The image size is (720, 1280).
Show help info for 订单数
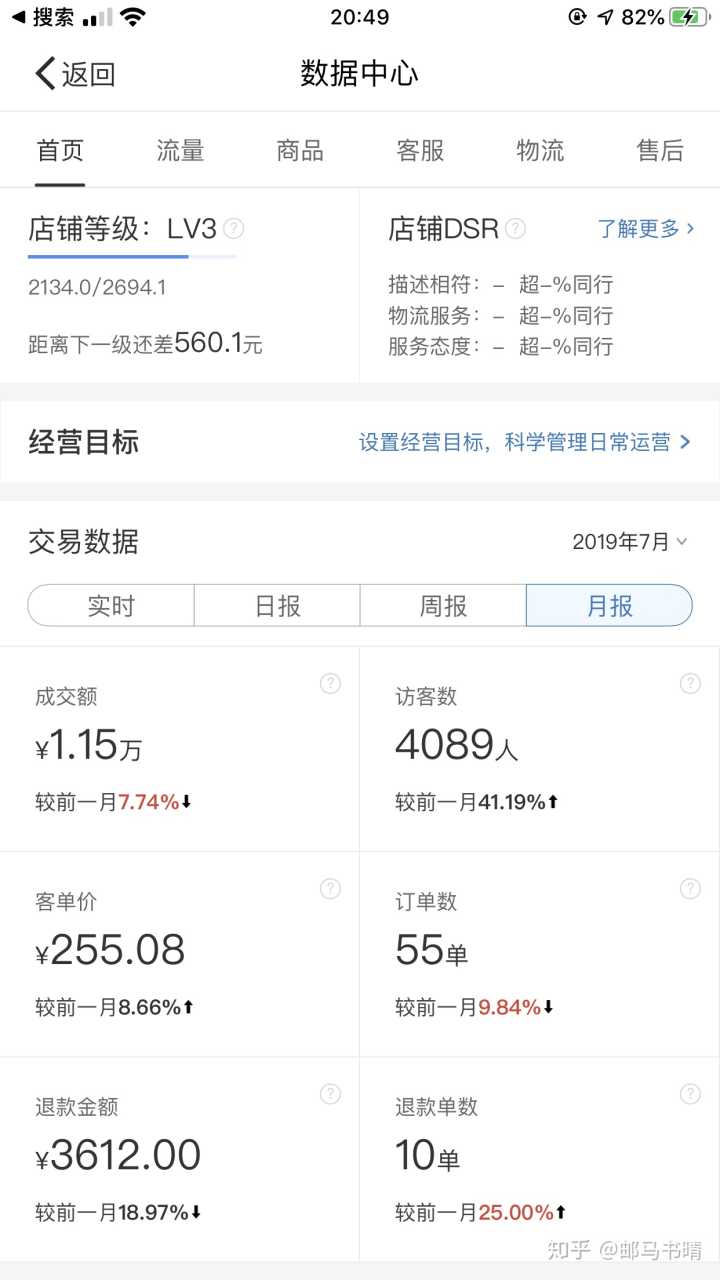[x=690, y=889]
